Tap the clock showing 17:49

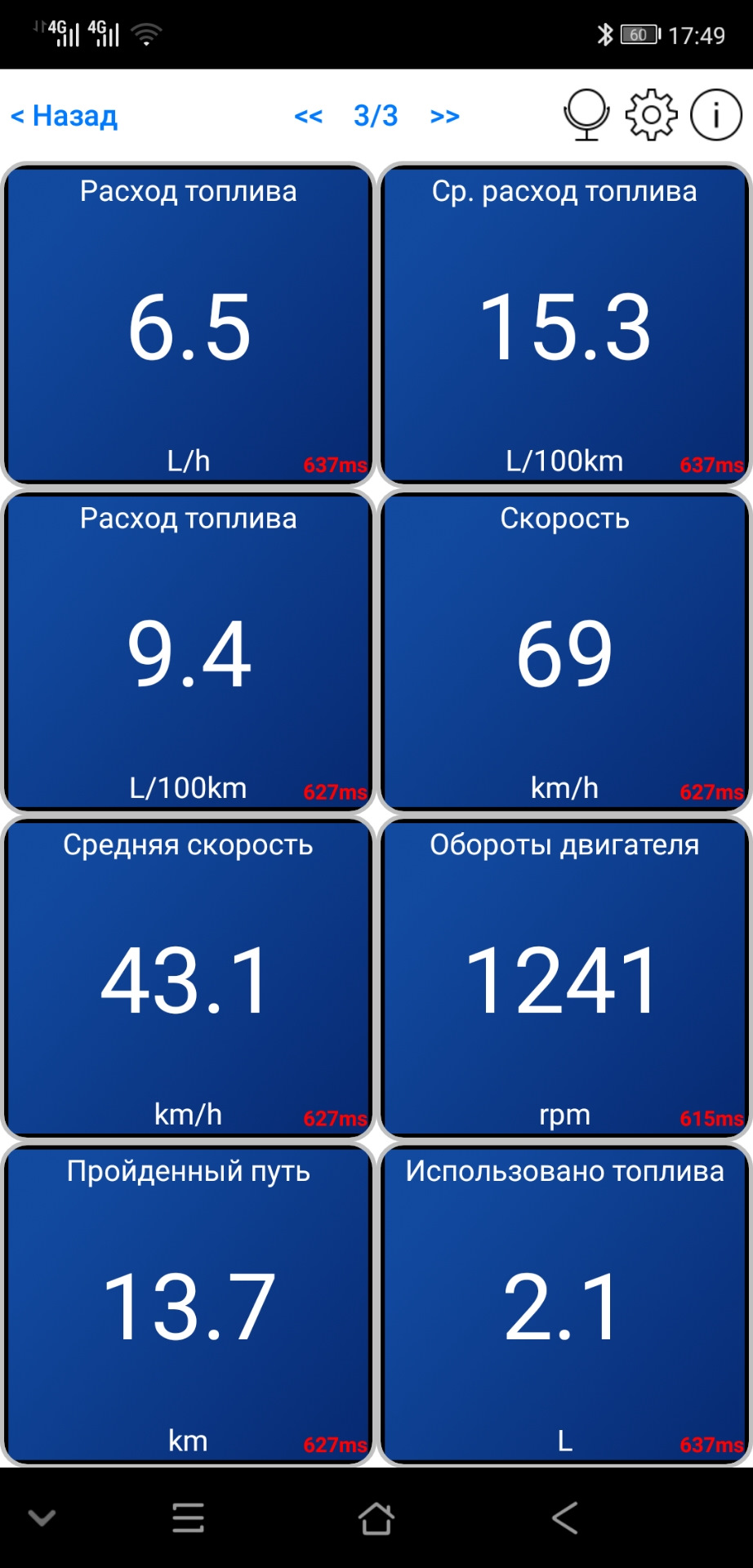click(695, 34)
